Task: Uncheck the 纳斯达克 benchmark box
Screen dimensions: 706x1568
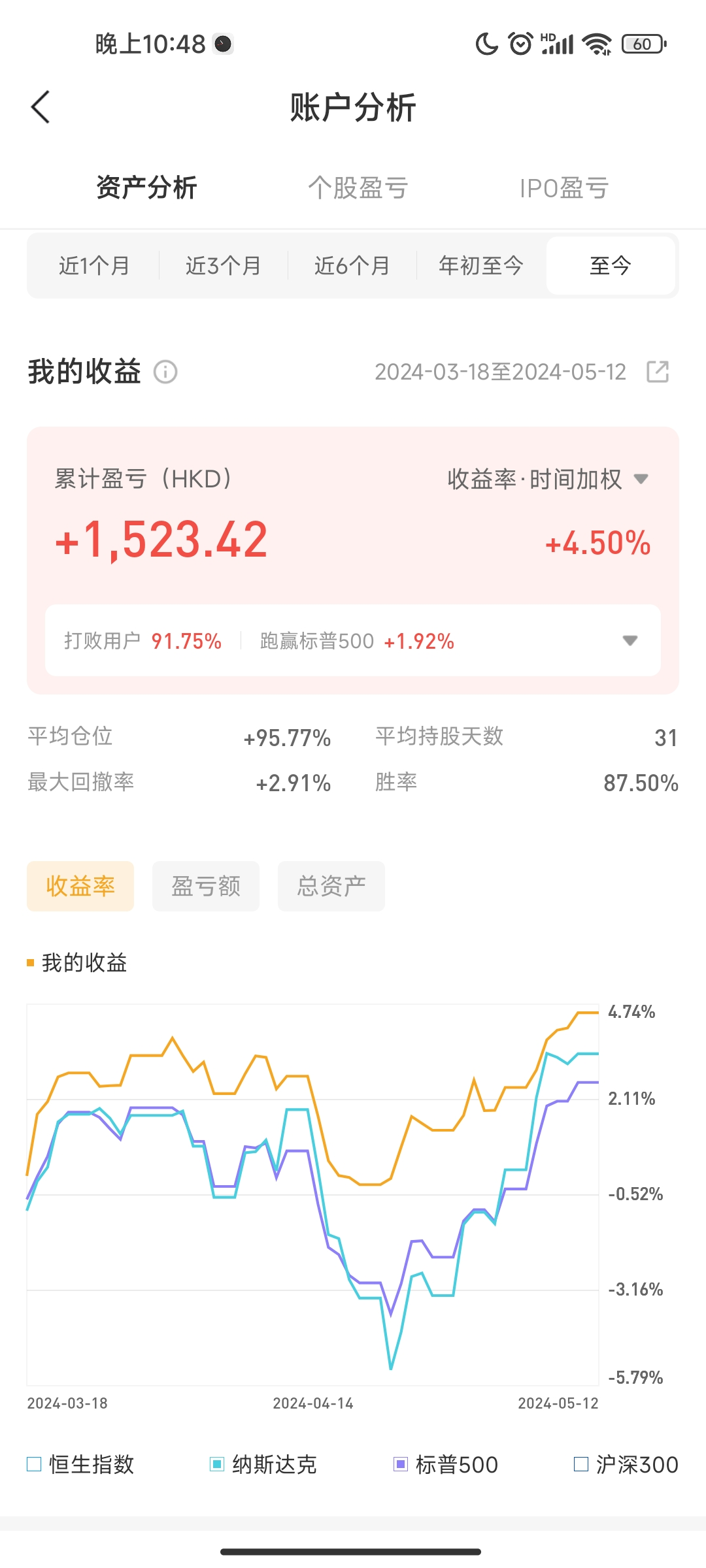Action: (217, 1465)
